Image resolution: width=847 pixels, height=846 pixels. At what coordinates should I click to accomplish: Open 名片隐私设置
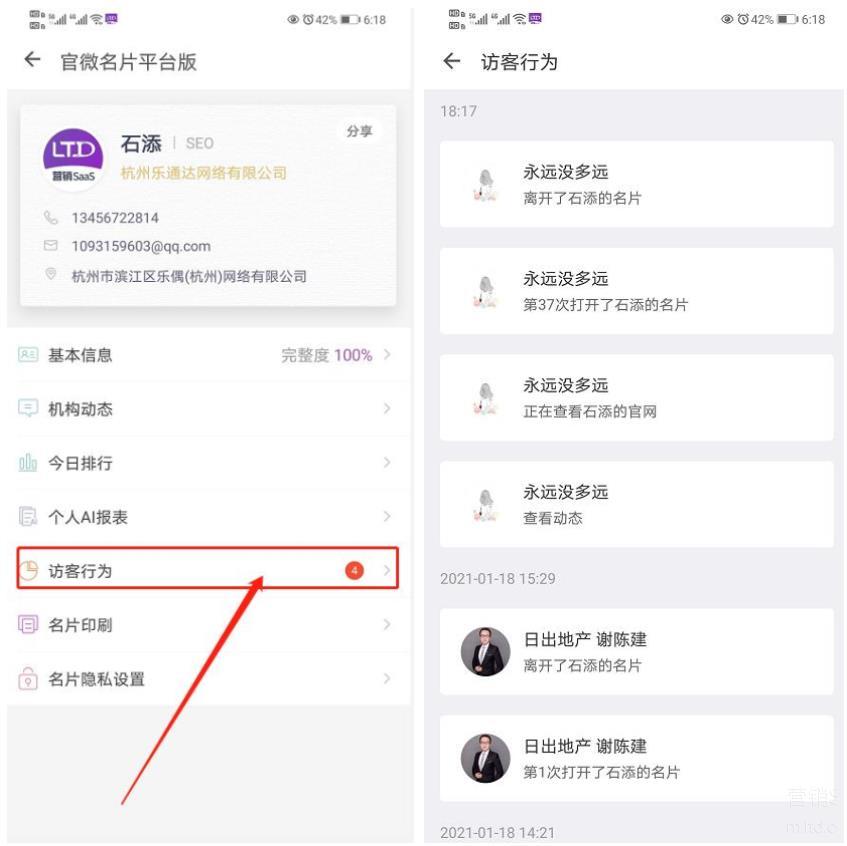207,679
